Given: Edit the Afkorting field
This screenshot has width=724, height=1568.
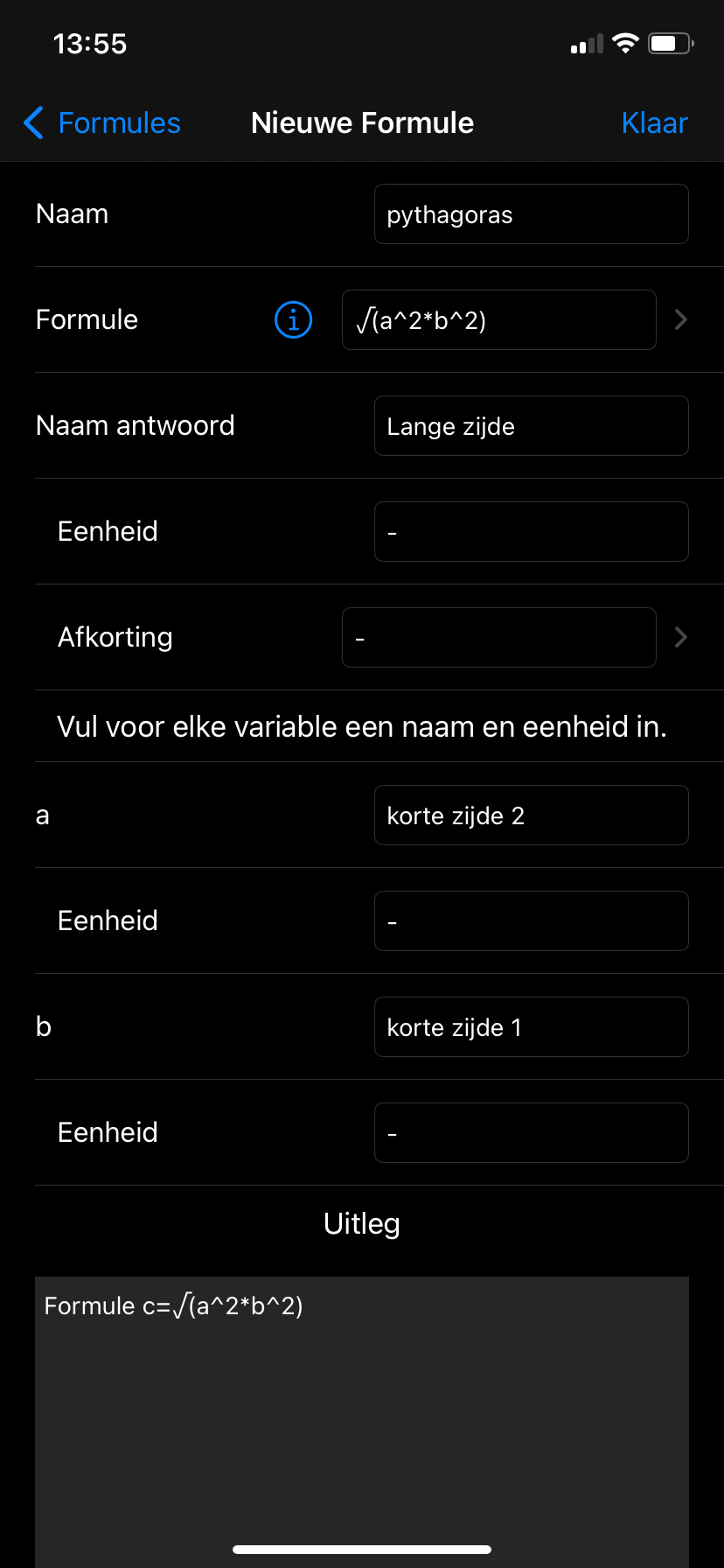Looking at the screenshot, I should point(498,638).
